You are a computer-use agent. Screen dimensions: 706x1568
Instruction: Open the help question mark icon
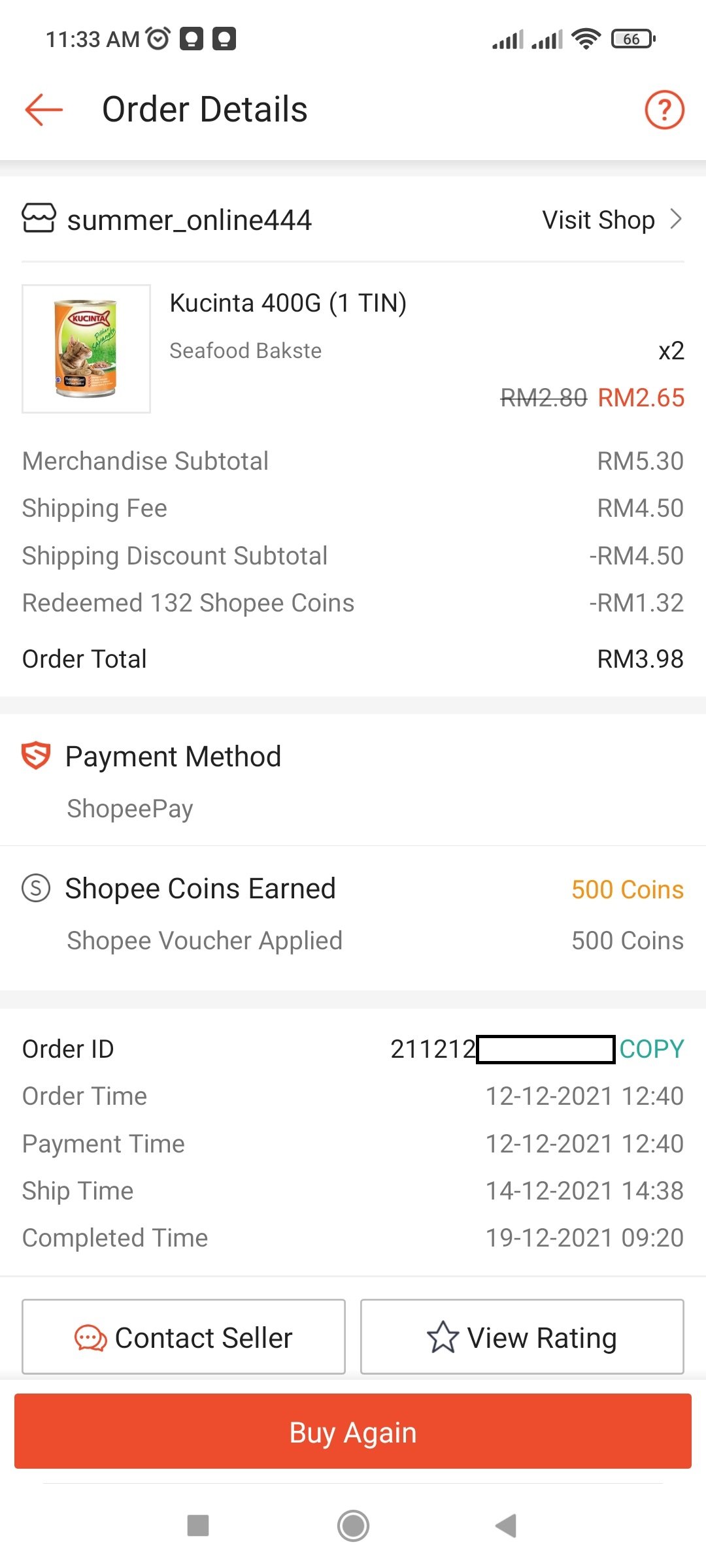click(x=664, y=110)
